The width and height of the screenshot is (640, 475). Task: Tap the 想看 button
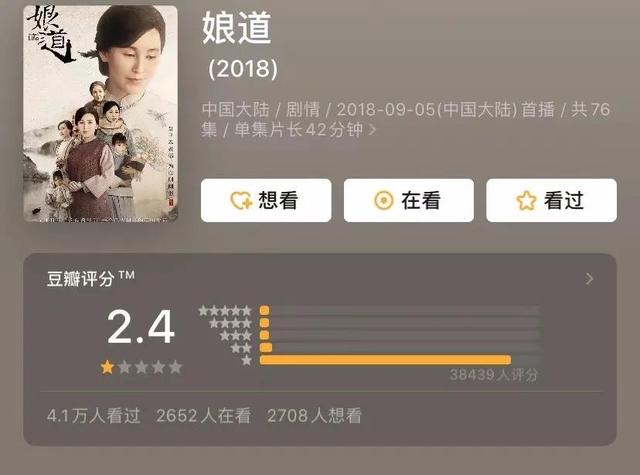265,200
